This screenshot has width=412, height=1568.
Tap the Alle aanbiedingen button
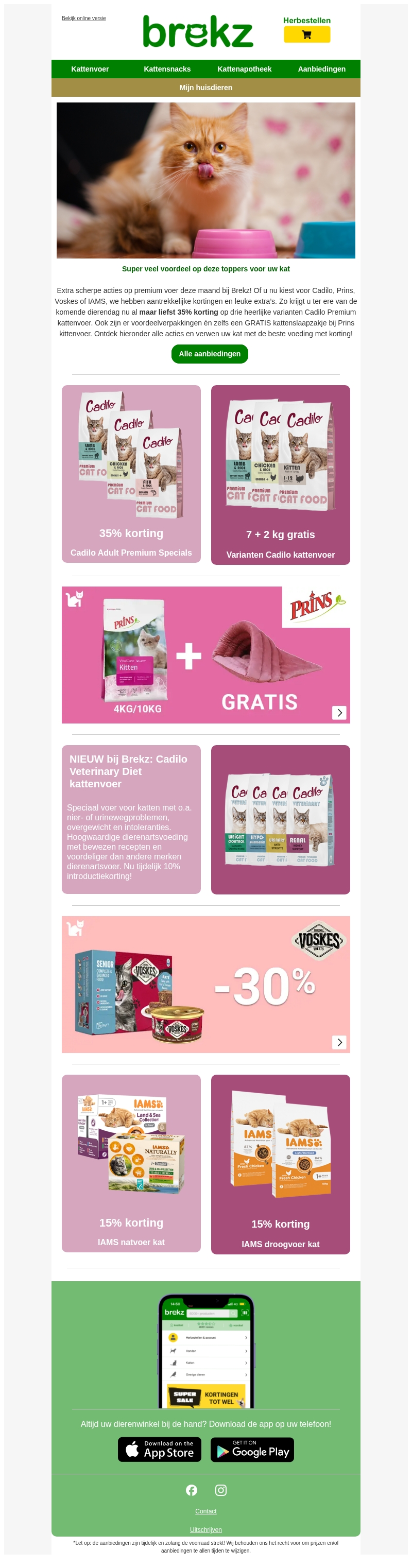[209, 354]
